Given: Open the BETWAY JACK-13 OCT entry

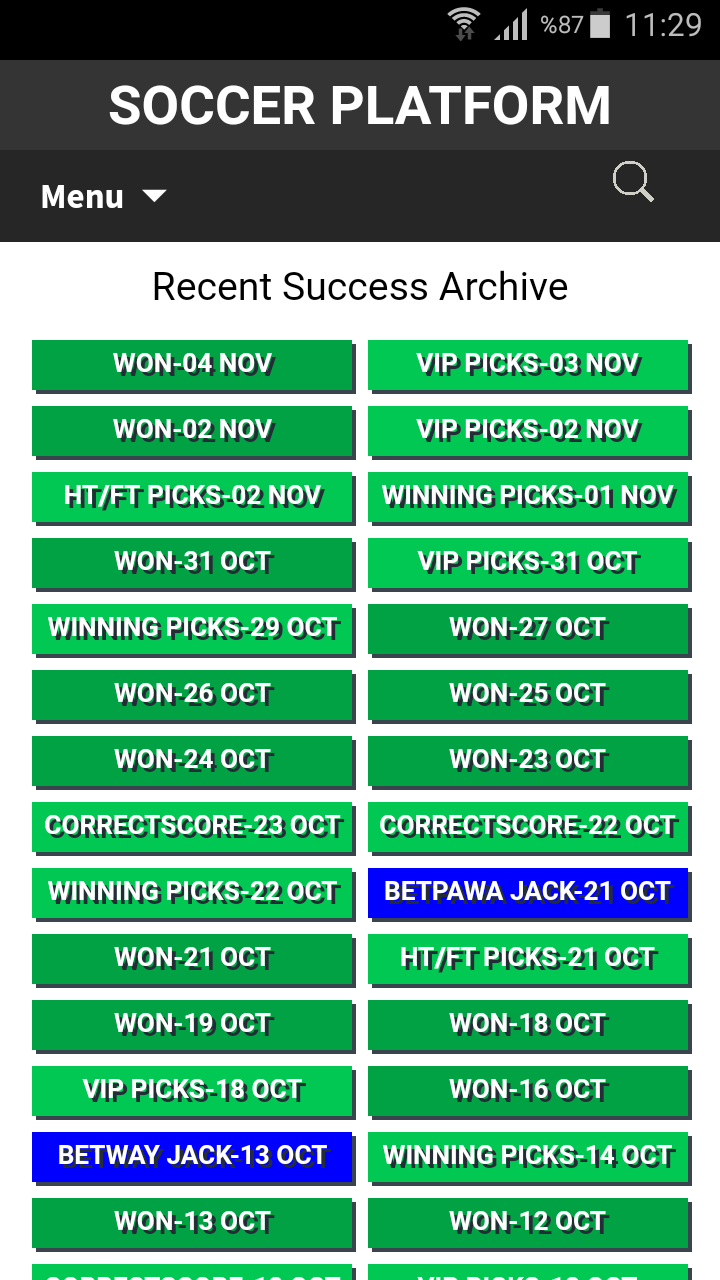Looking at the screenshot, I should tap(192, 1156).
